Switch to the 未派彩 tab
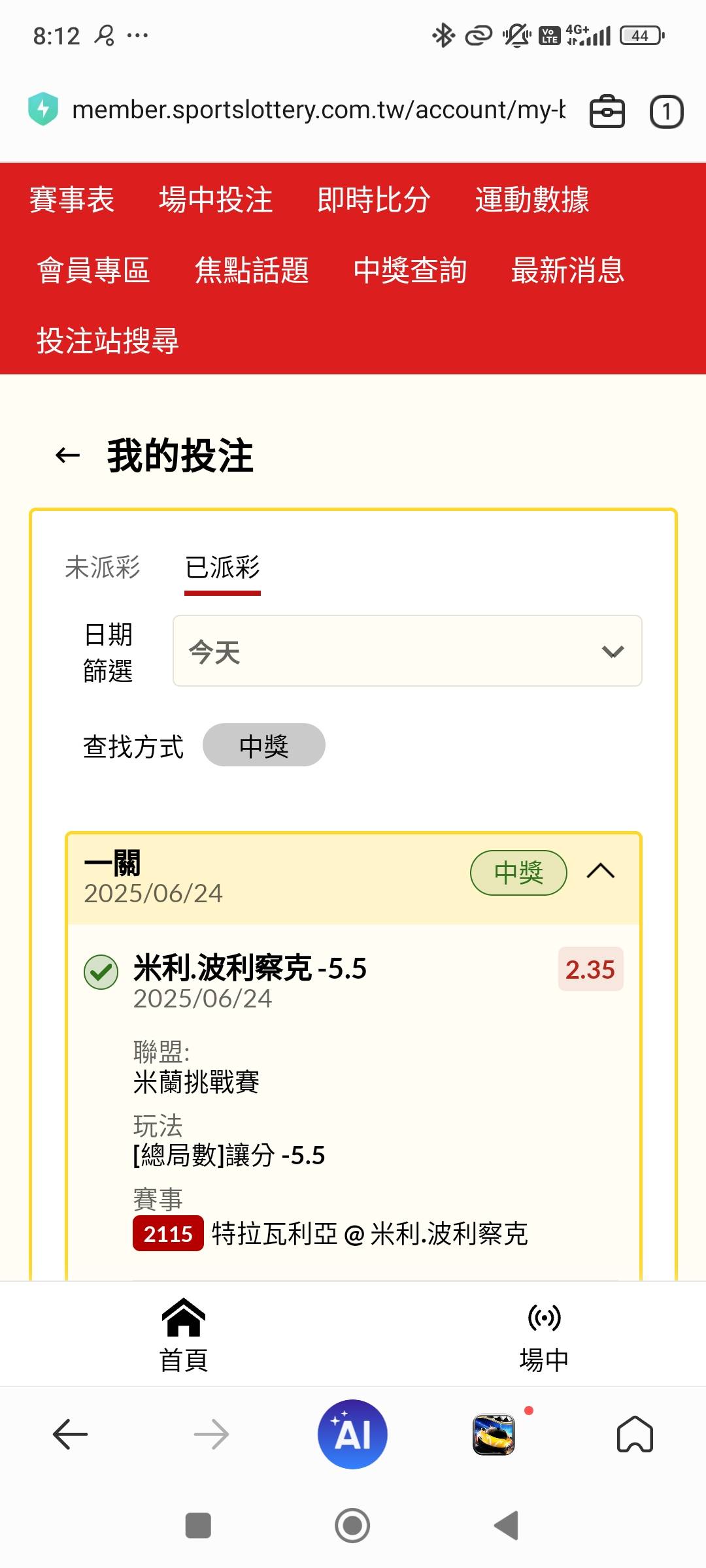The image size is (706, 1568). point(103,567)
